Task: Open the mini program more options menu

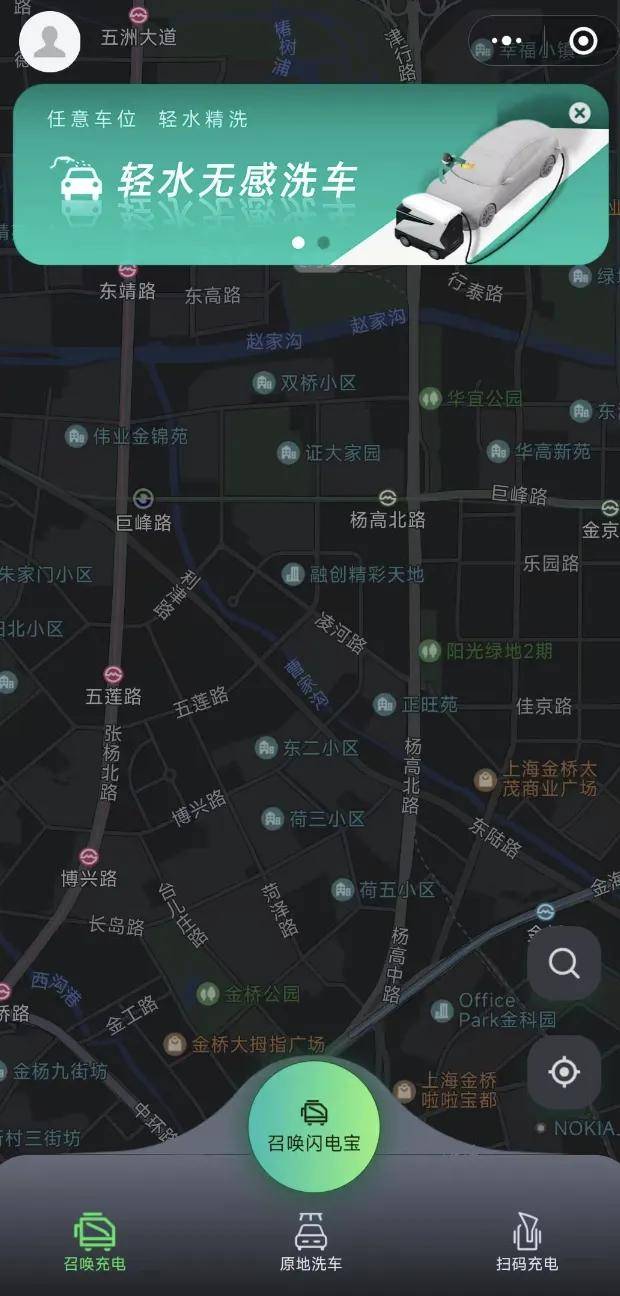Action: [507, 41]
